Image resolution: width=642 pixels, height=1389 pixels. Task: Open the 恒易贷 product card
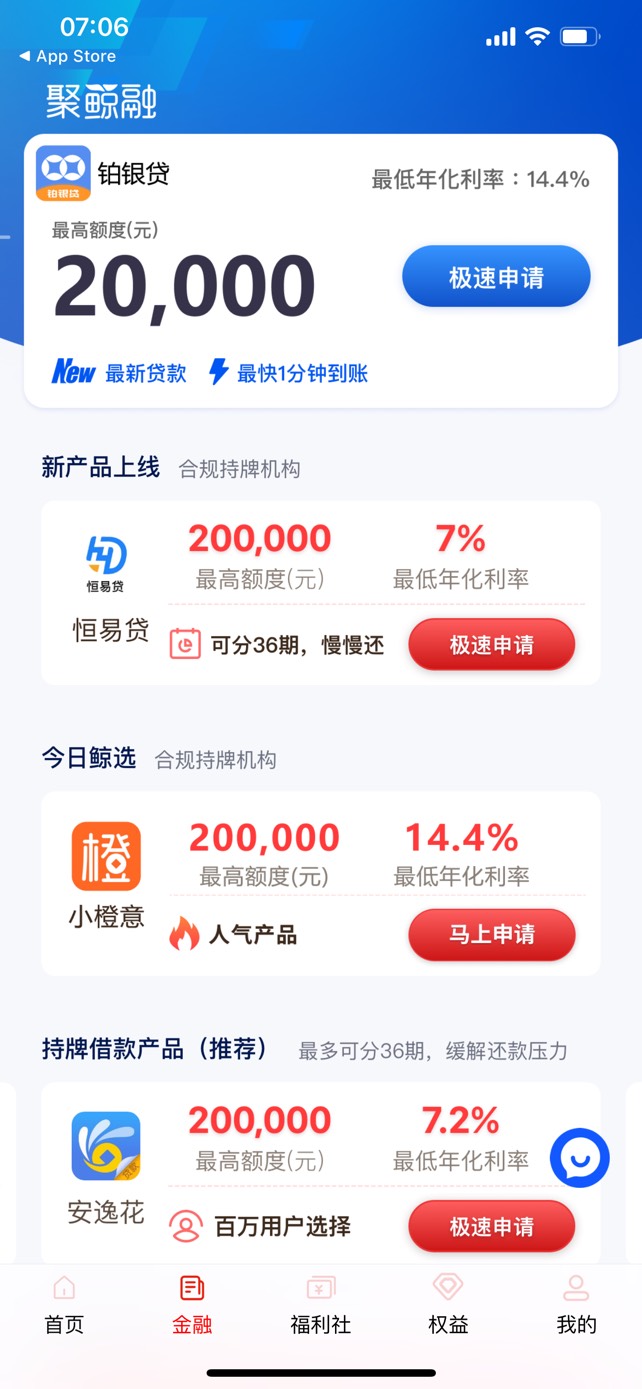click(x=321, y=593)
